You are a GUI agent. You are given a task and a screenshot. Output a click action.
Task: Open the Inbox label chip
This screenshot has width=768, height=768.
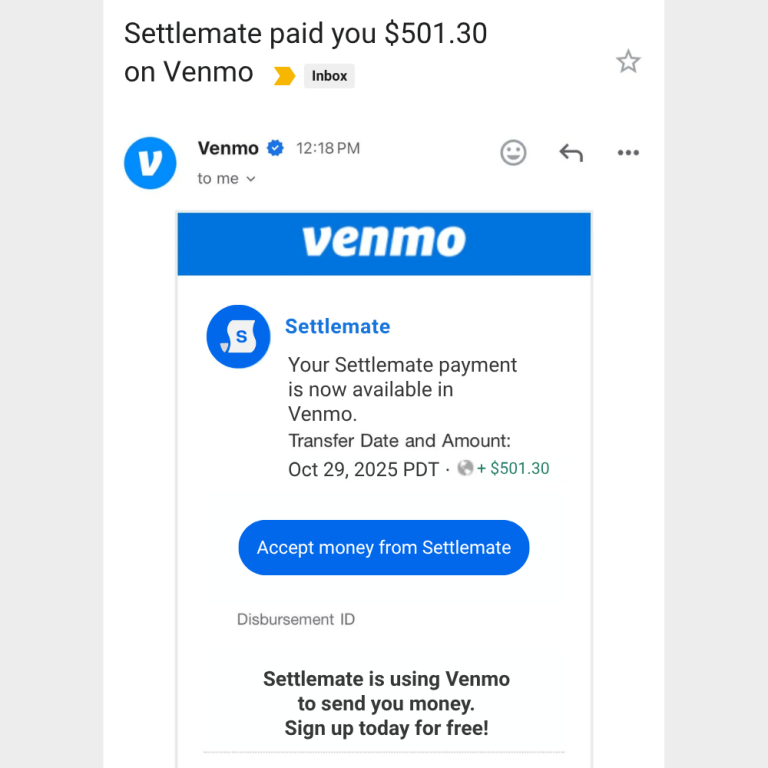coord(329,76)
